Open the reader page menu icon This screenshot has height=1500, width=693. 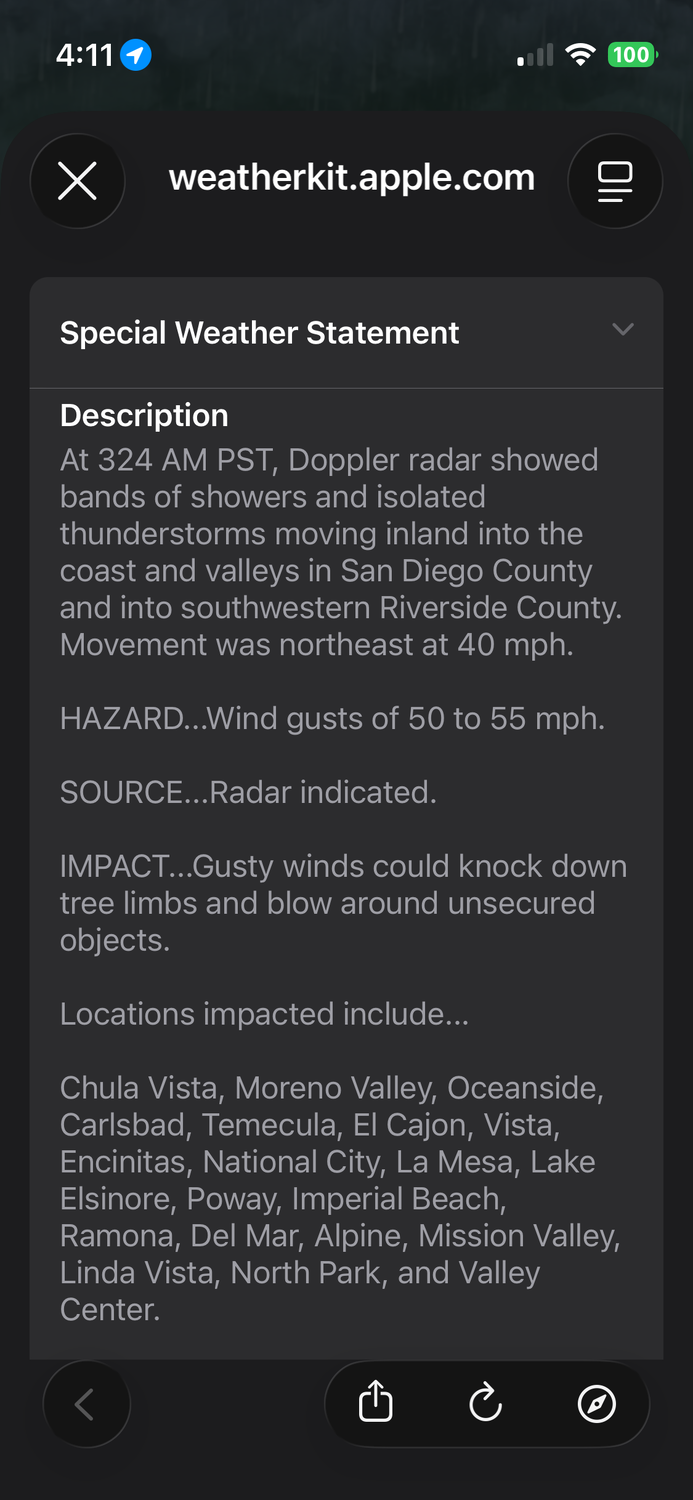(614, 181)
